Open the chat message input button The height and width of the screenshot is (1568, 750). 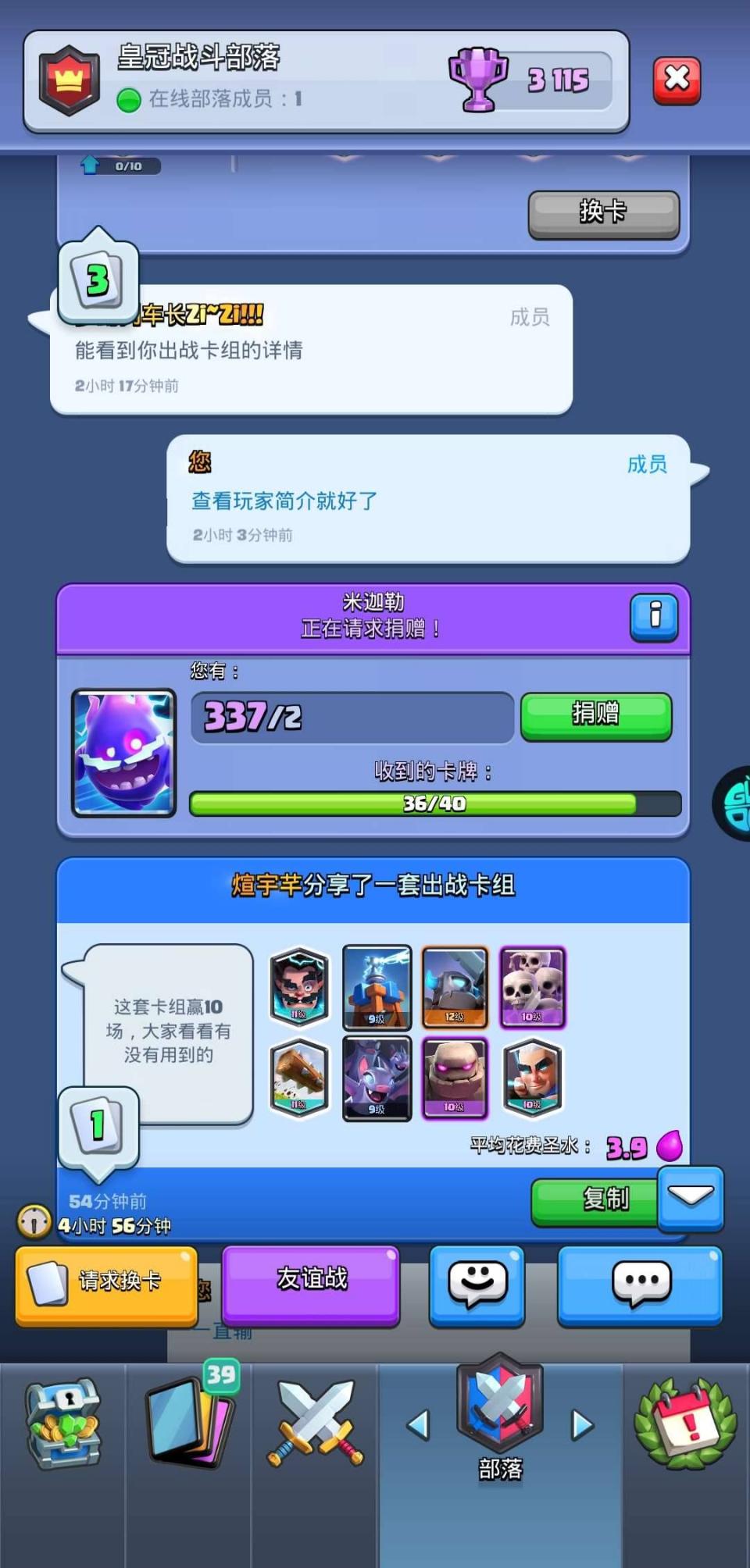tap(640, 1282)
